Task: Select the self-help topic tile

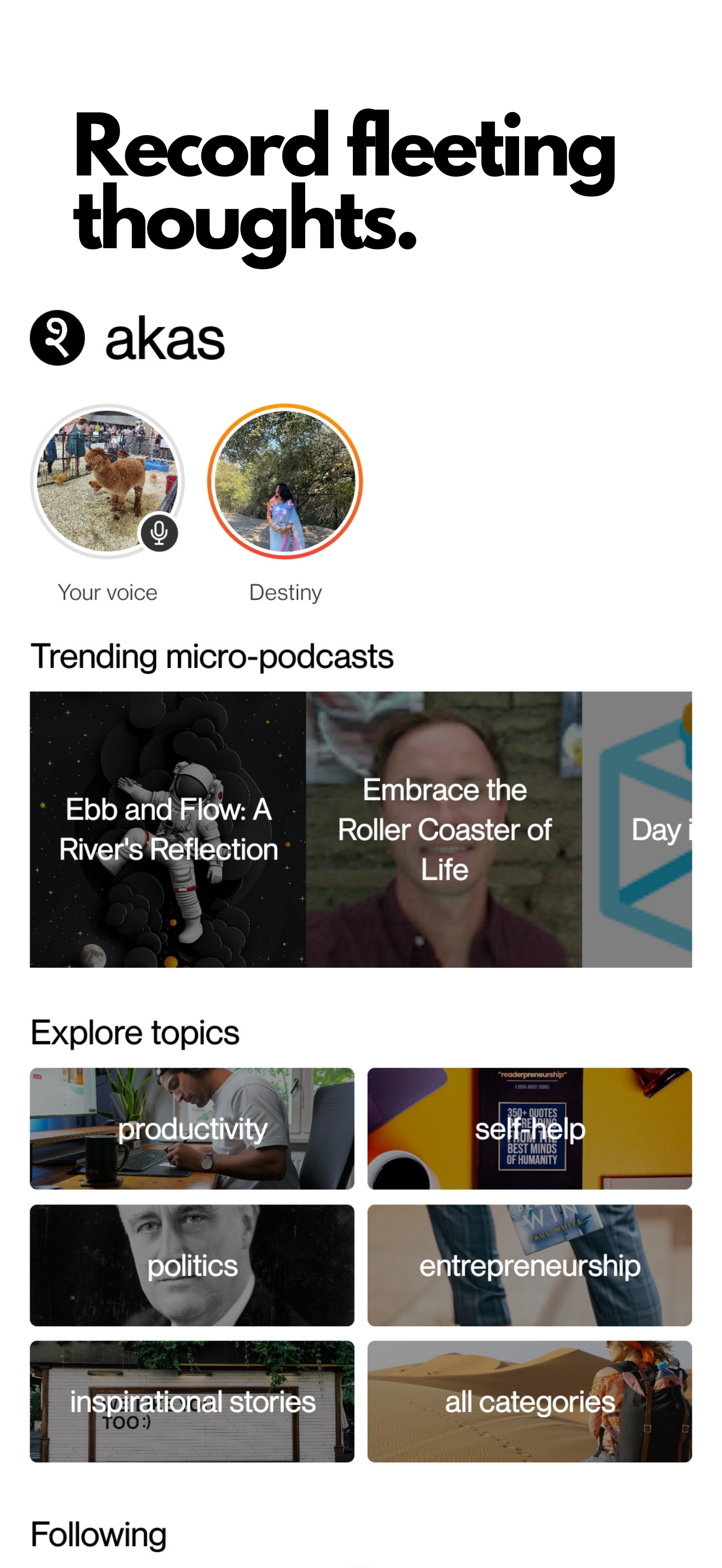Action: [529, 1129]
